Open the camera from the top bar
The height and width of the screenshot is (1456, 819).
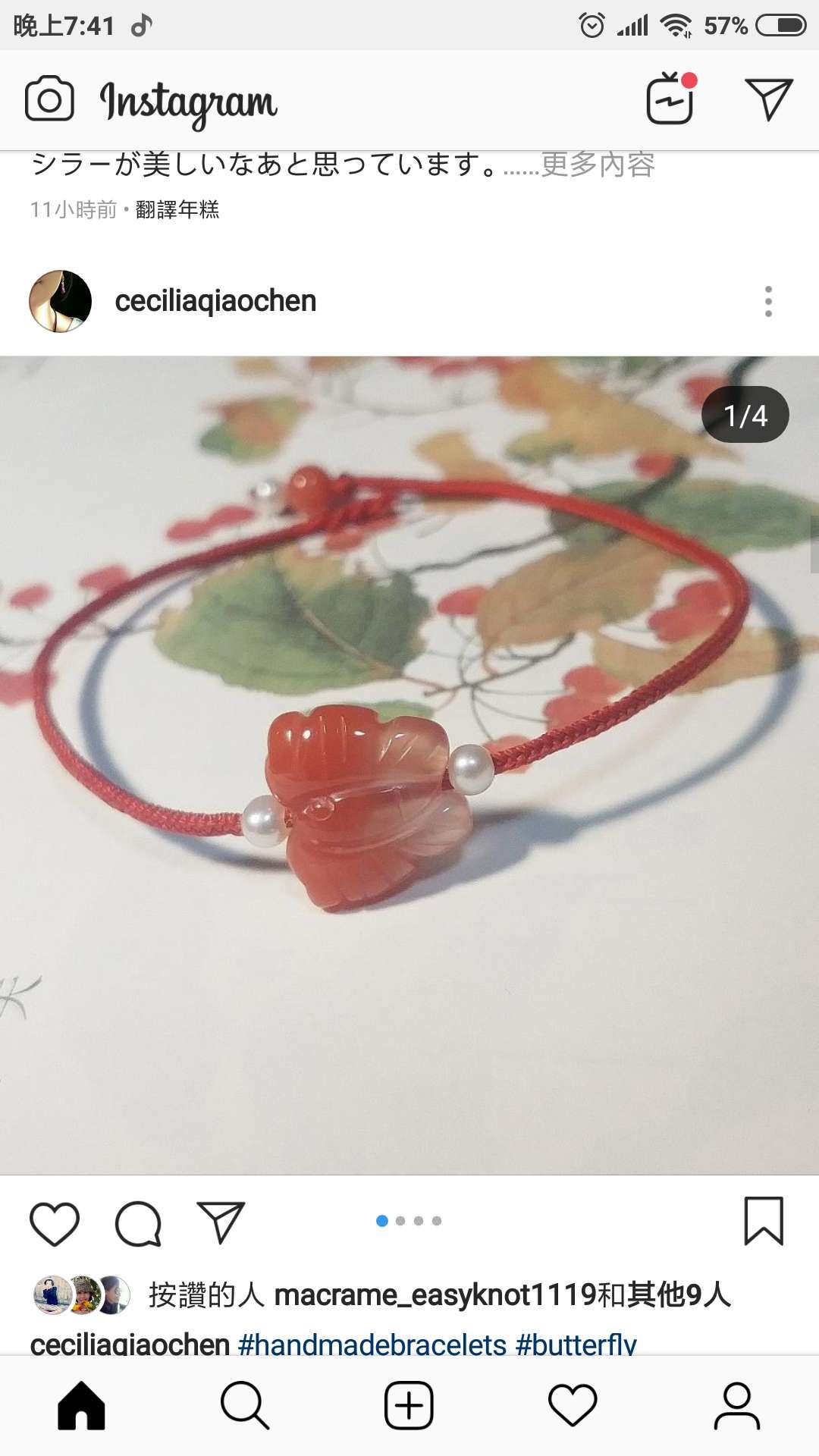pos(49,99)
